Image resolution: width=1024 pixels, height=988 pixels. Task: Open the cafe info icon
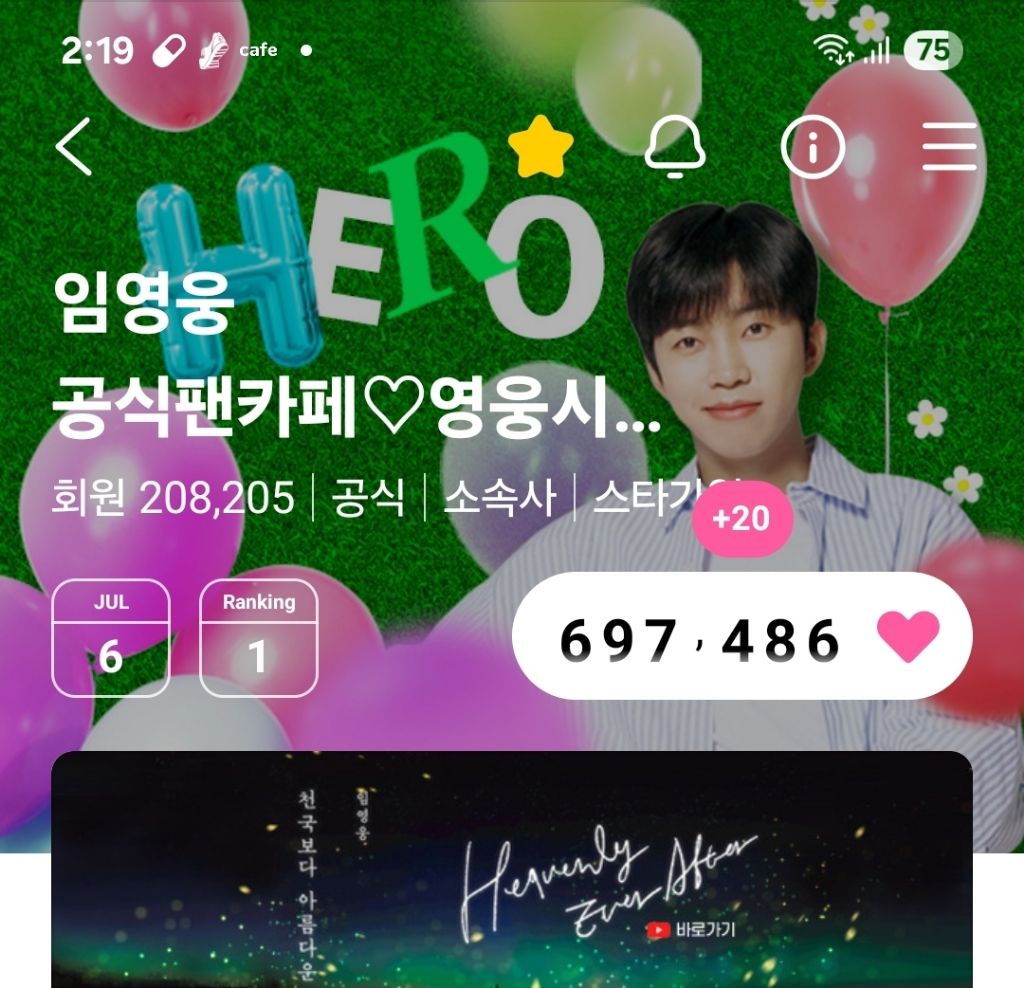tap(812, 148)
